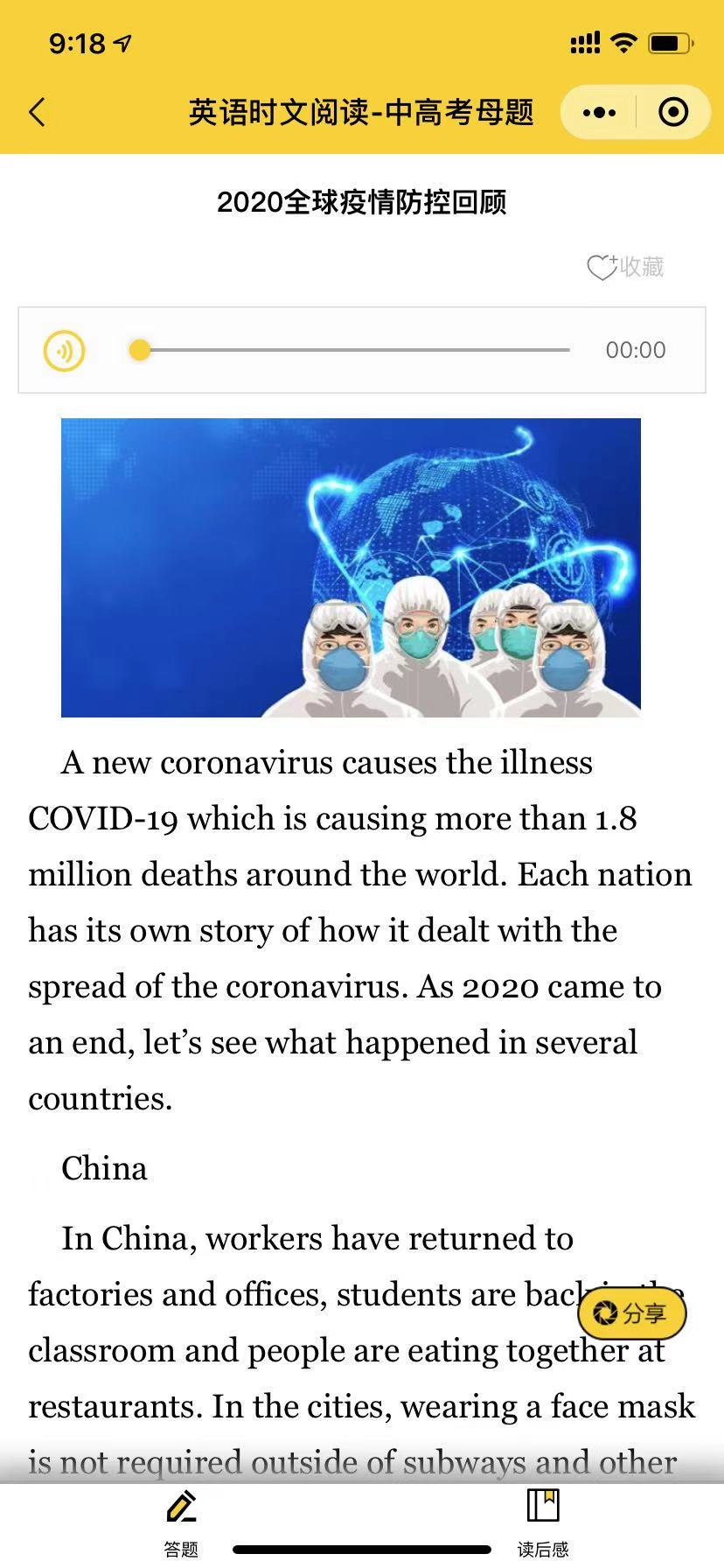This screenshot has width=724, height=1568.
Task: Share the article via 分享 button
Action: [x=631, y=1313]
